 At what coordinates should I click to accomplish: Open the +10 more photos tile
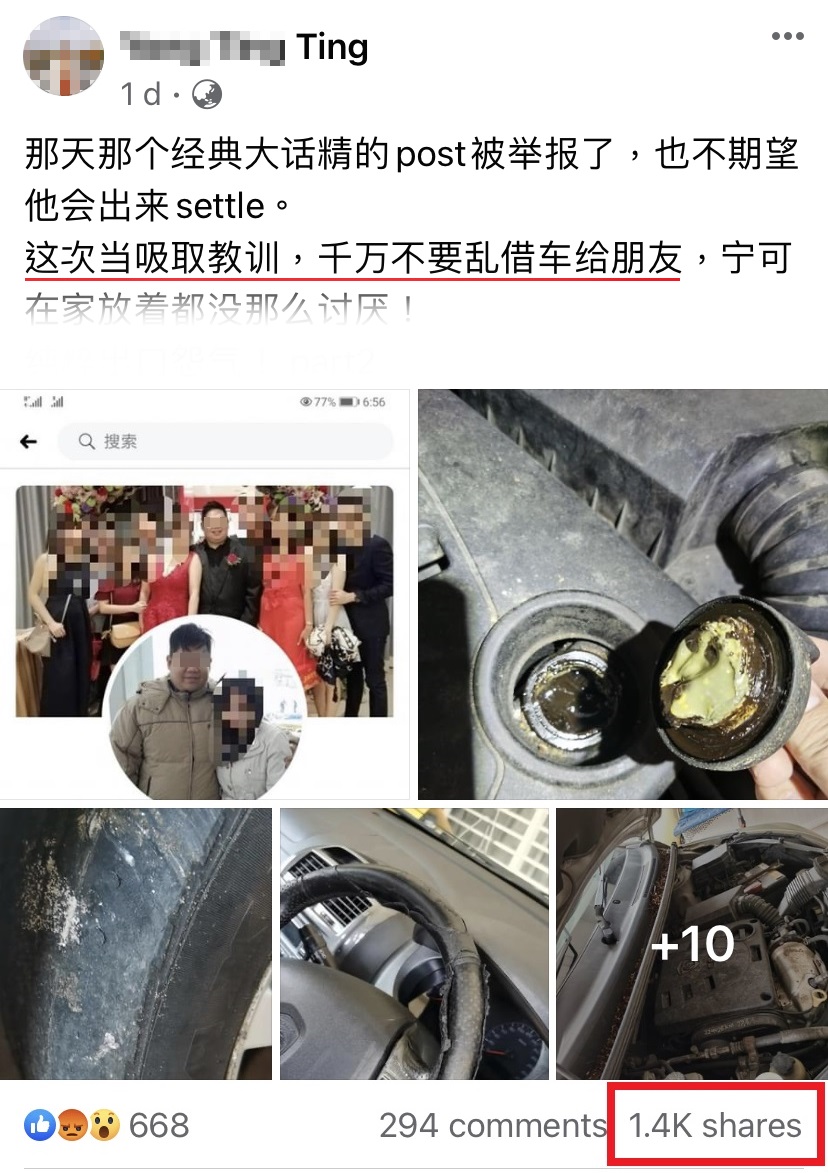click(692, 944)
